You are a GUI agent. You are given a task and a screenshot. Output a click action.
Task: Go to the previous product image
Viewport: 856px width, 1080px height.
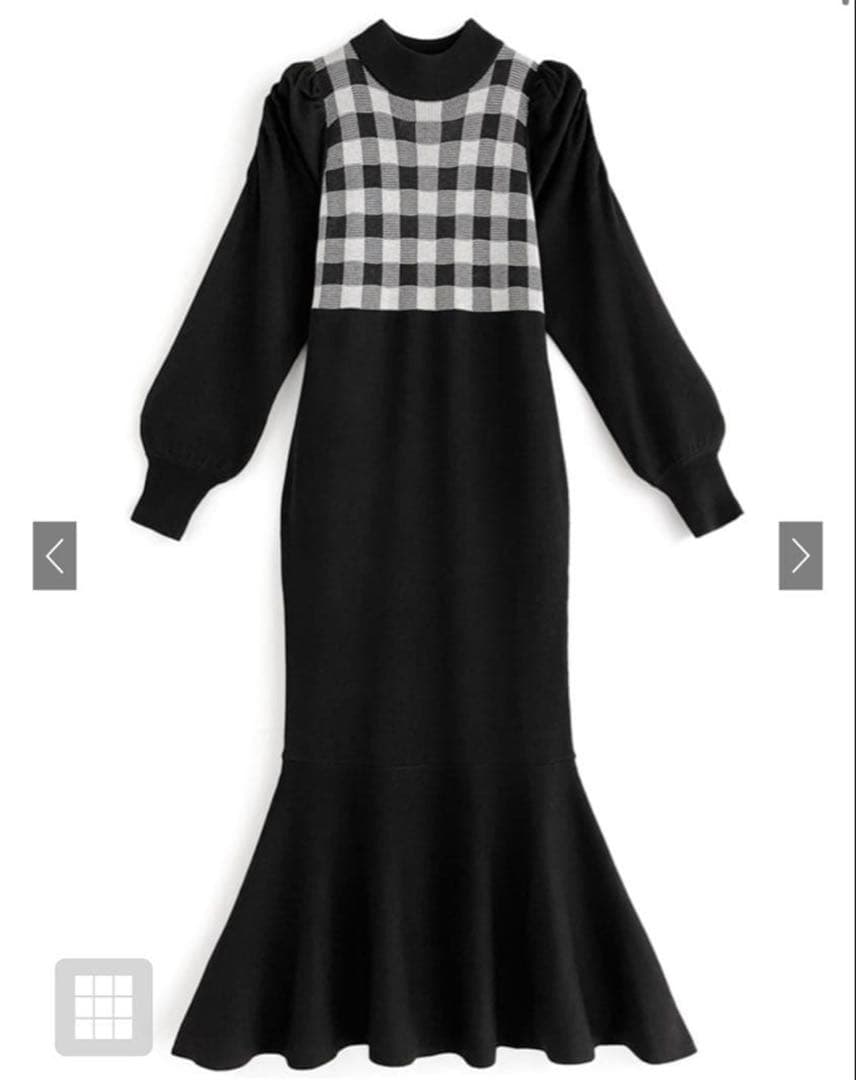point(54,555)
